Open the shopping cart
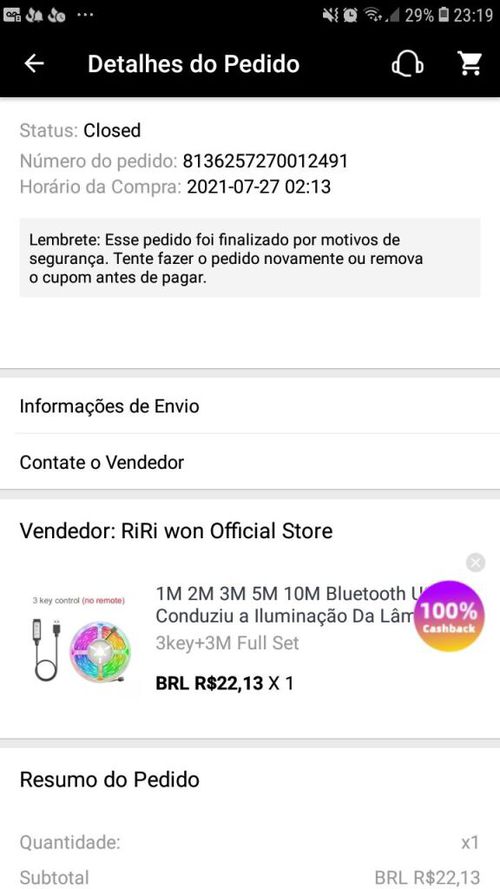The image size is (500, 889). [x=470, y=64]
